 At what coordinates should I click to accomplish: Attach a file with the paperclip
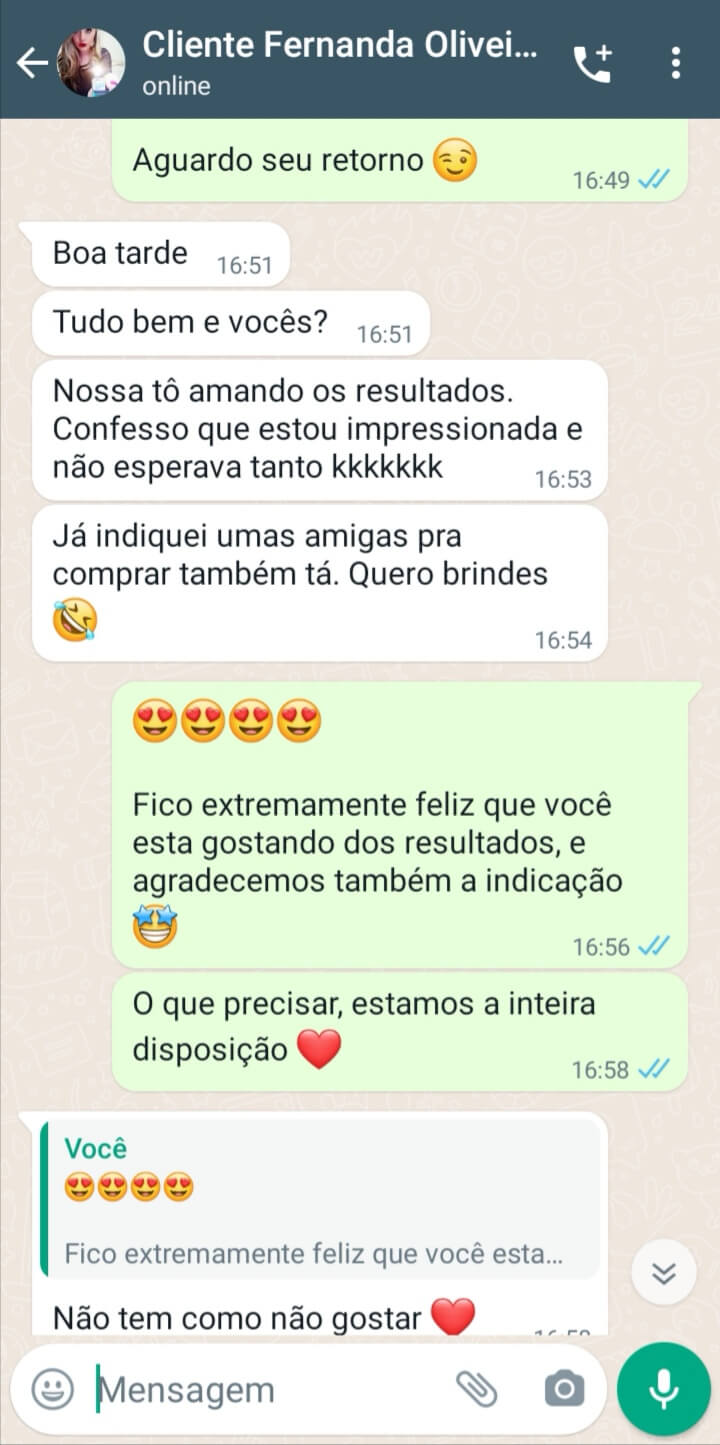(x=476, y=1388)
